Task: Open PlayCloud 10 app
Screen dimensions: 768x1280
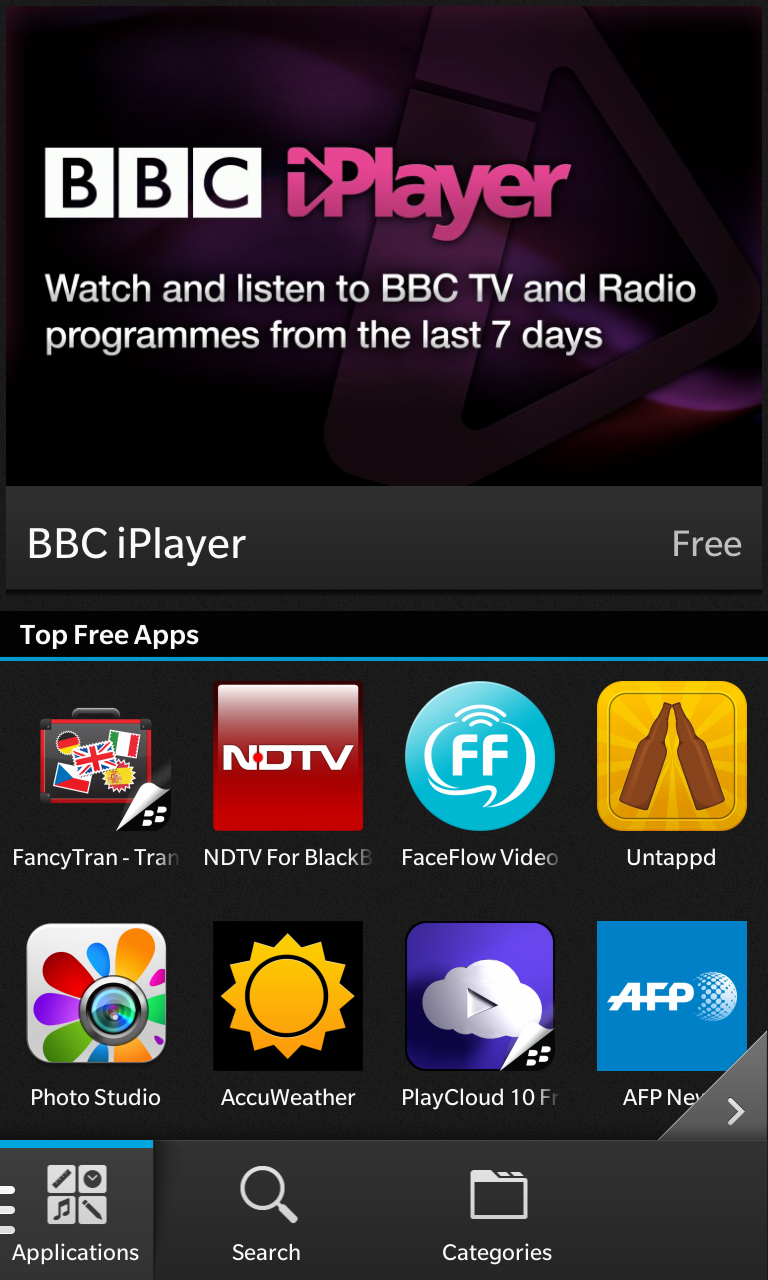Action: (x=480, y=995)
